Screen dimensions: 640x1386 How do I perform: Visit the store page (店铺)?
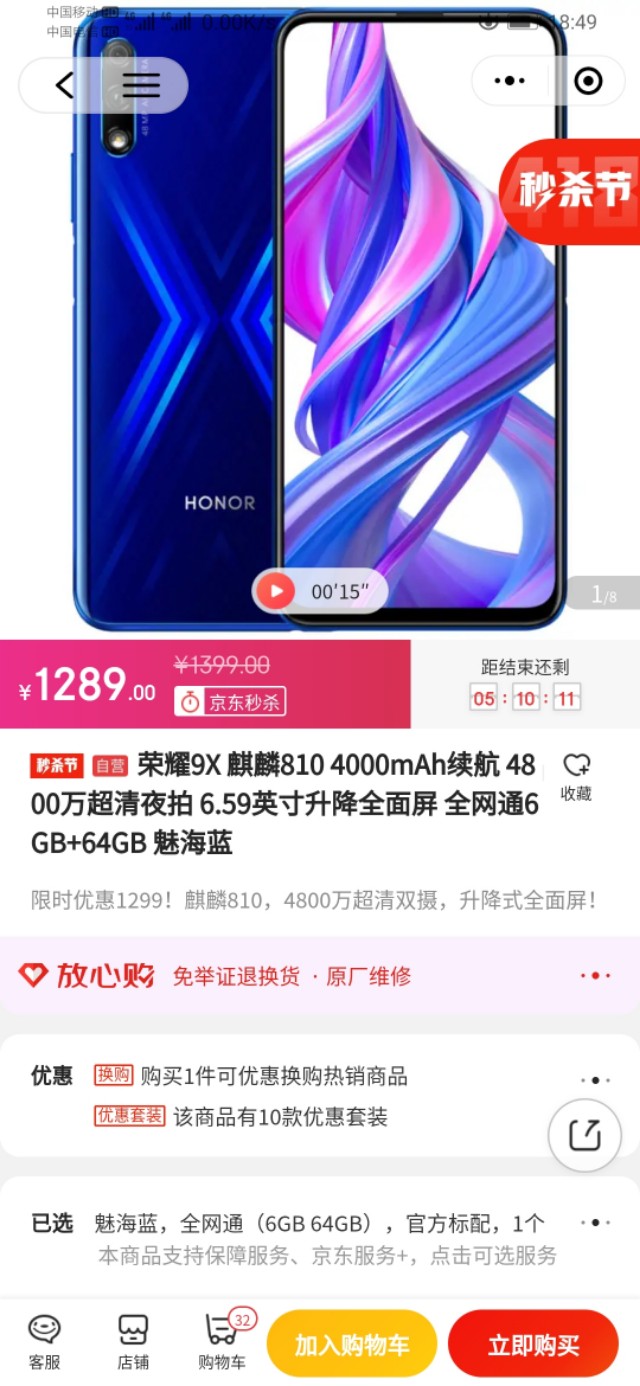pos(133,1342)
